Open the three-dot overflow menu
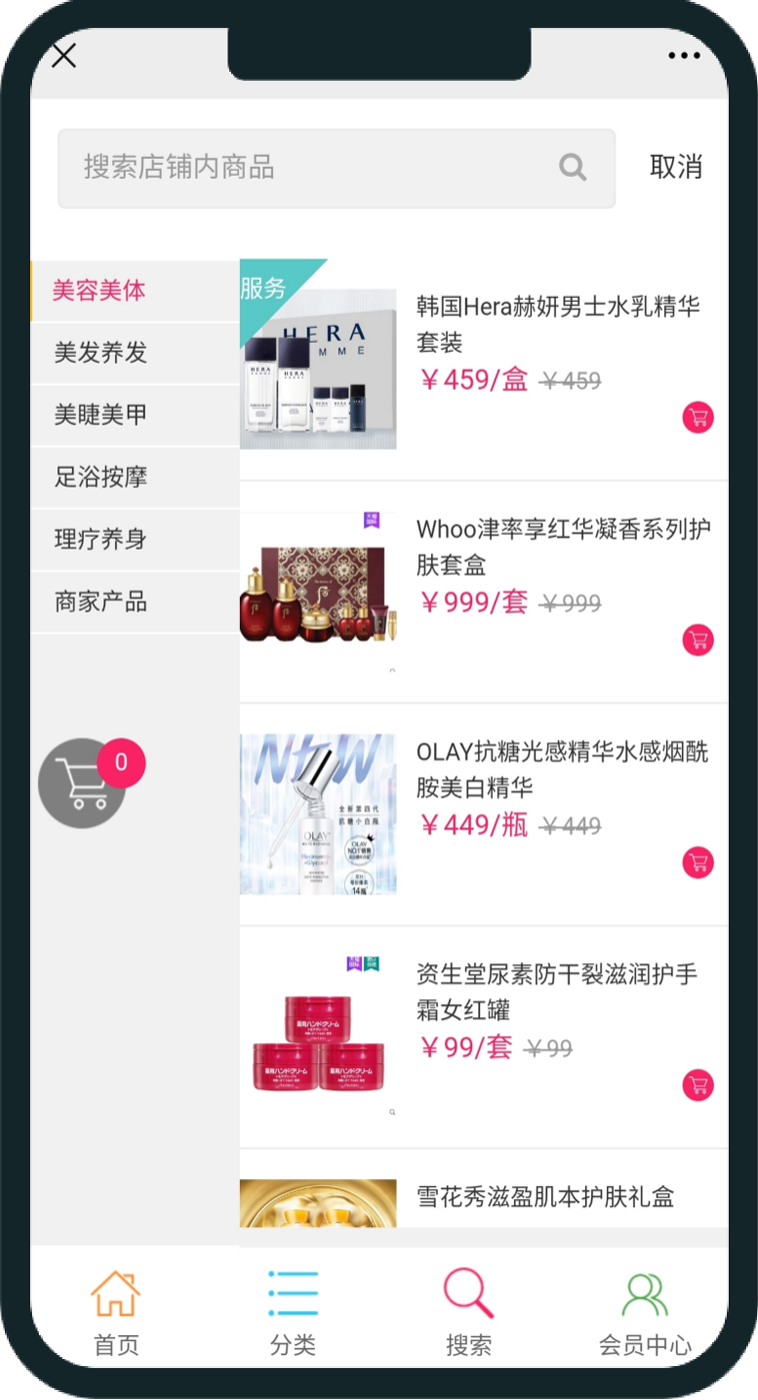This screenshot has height=1400, width=758. tap(684, 56)
